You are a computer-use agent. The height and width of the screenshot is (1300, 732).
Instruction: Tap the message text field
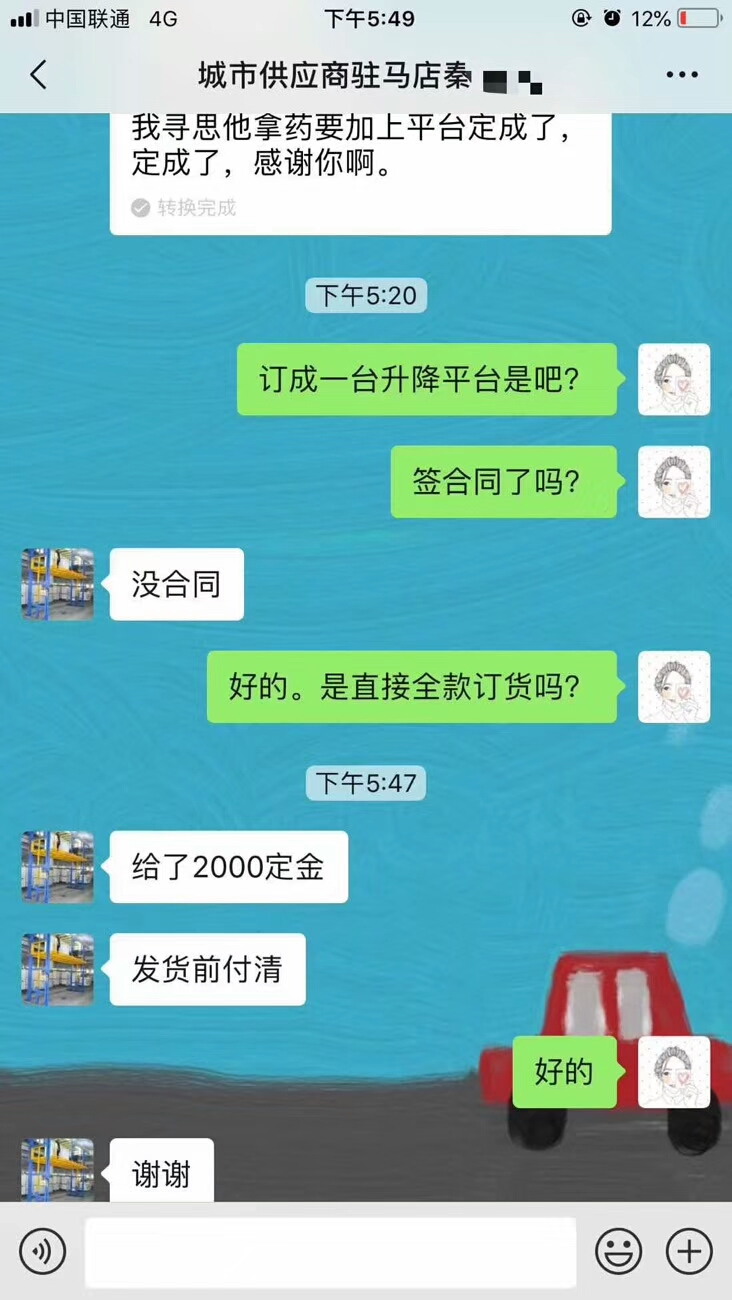click(330, 1251)
